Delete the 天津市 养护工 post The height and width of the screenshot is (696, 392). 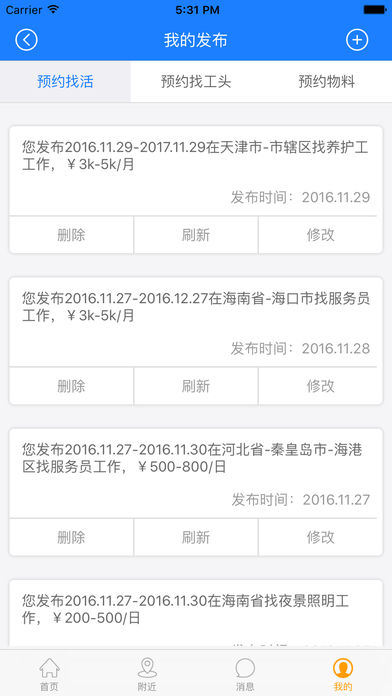[71, 235]
